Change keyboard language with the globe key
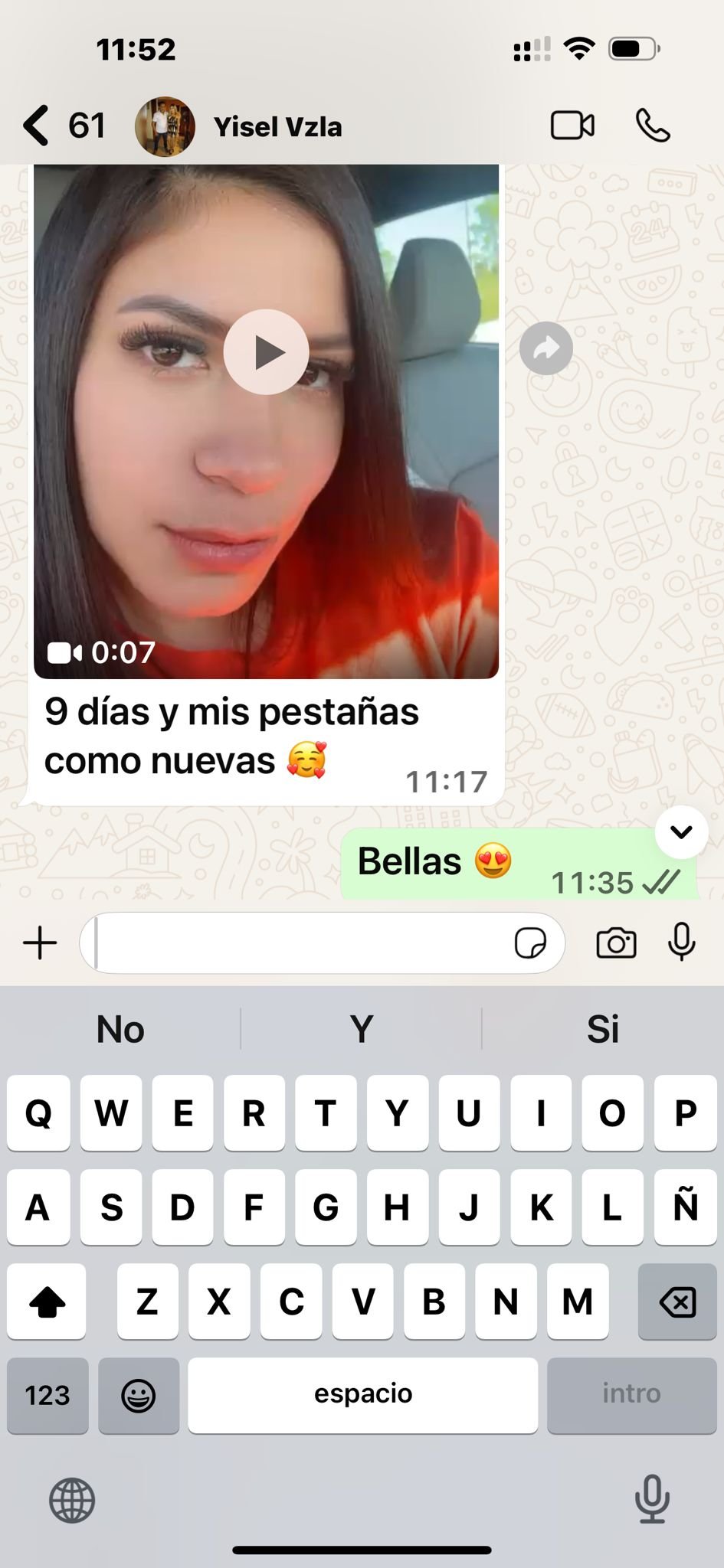Screen dimensions: 724x1568 (x=72, y=1500)
